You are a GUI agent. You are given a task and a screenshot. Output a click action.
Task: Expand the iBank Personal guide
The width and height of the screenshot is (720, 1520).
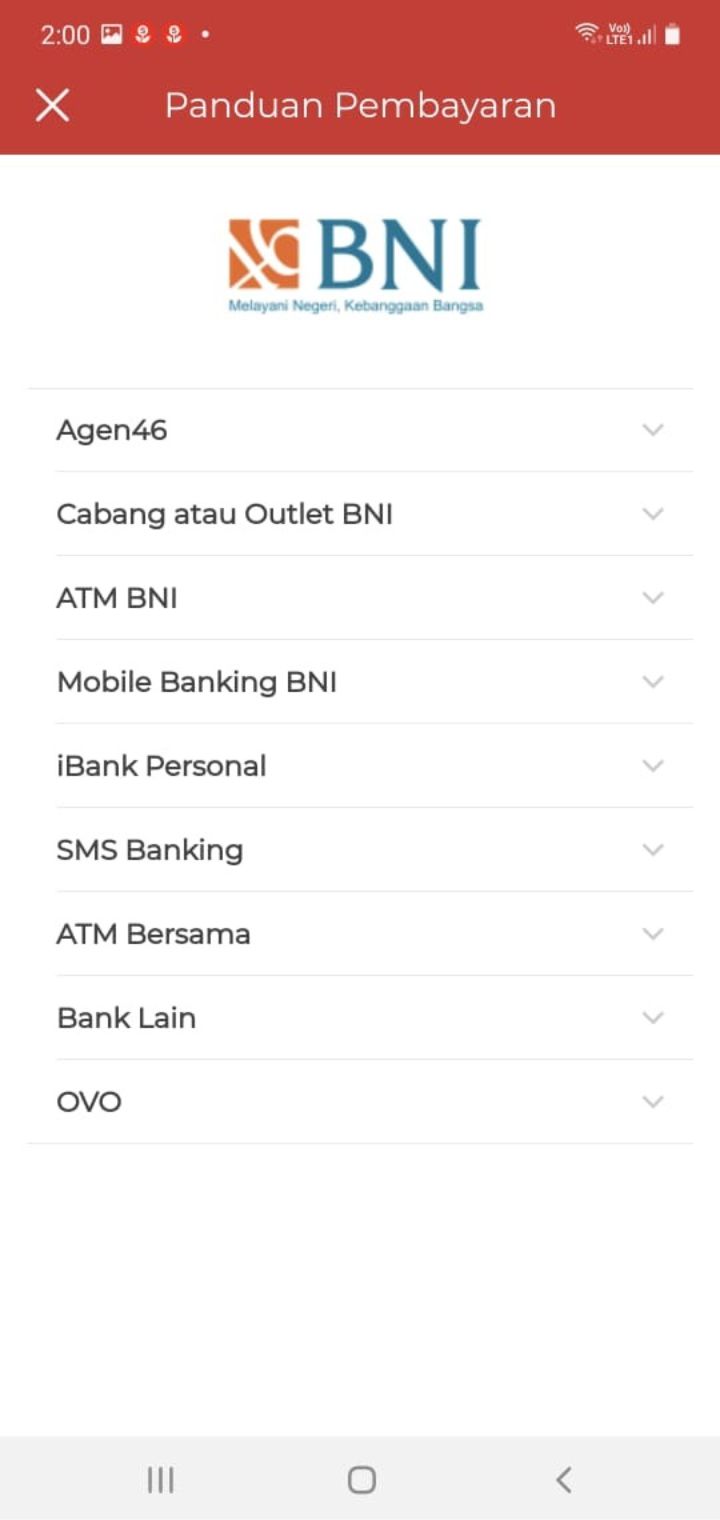click(x=360, y=766)
